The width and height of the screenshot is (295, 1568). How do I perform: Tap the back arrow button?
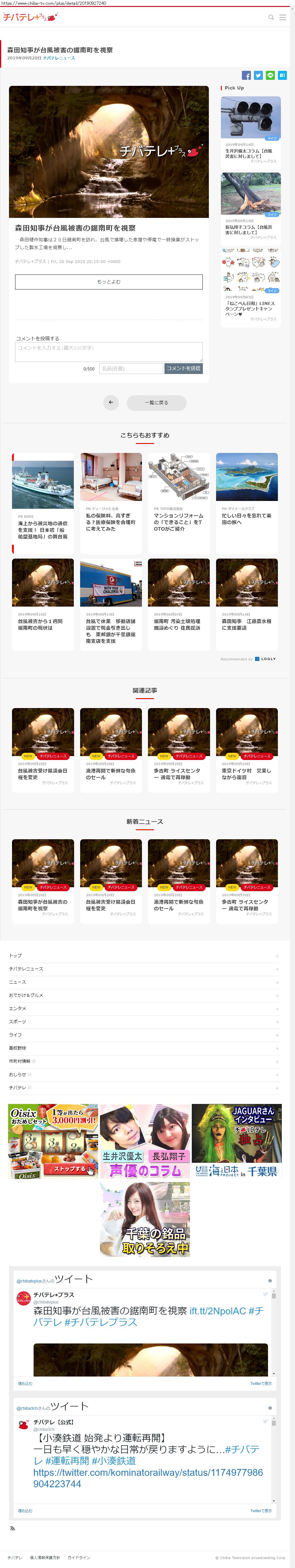click(111, 402)
